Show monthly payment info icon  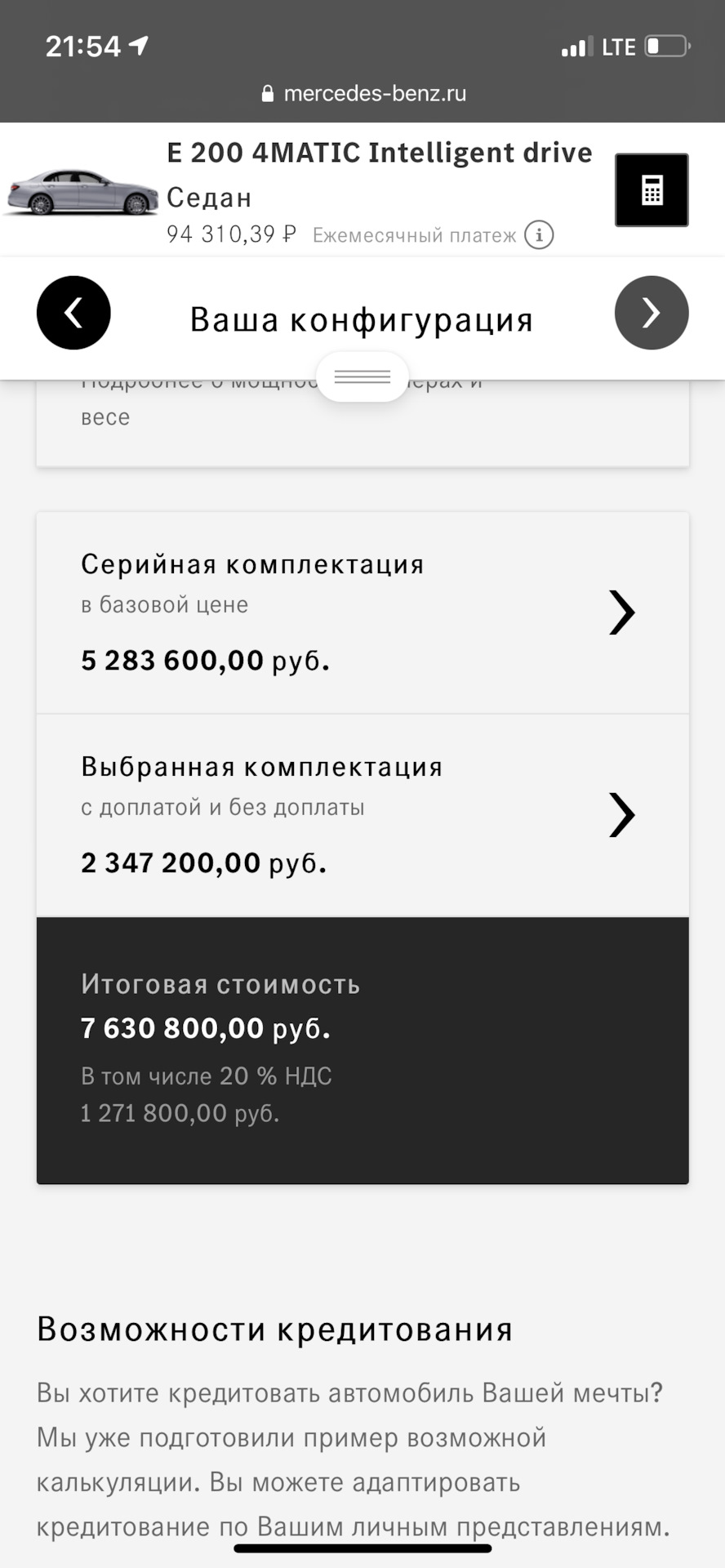coord(539,235)
